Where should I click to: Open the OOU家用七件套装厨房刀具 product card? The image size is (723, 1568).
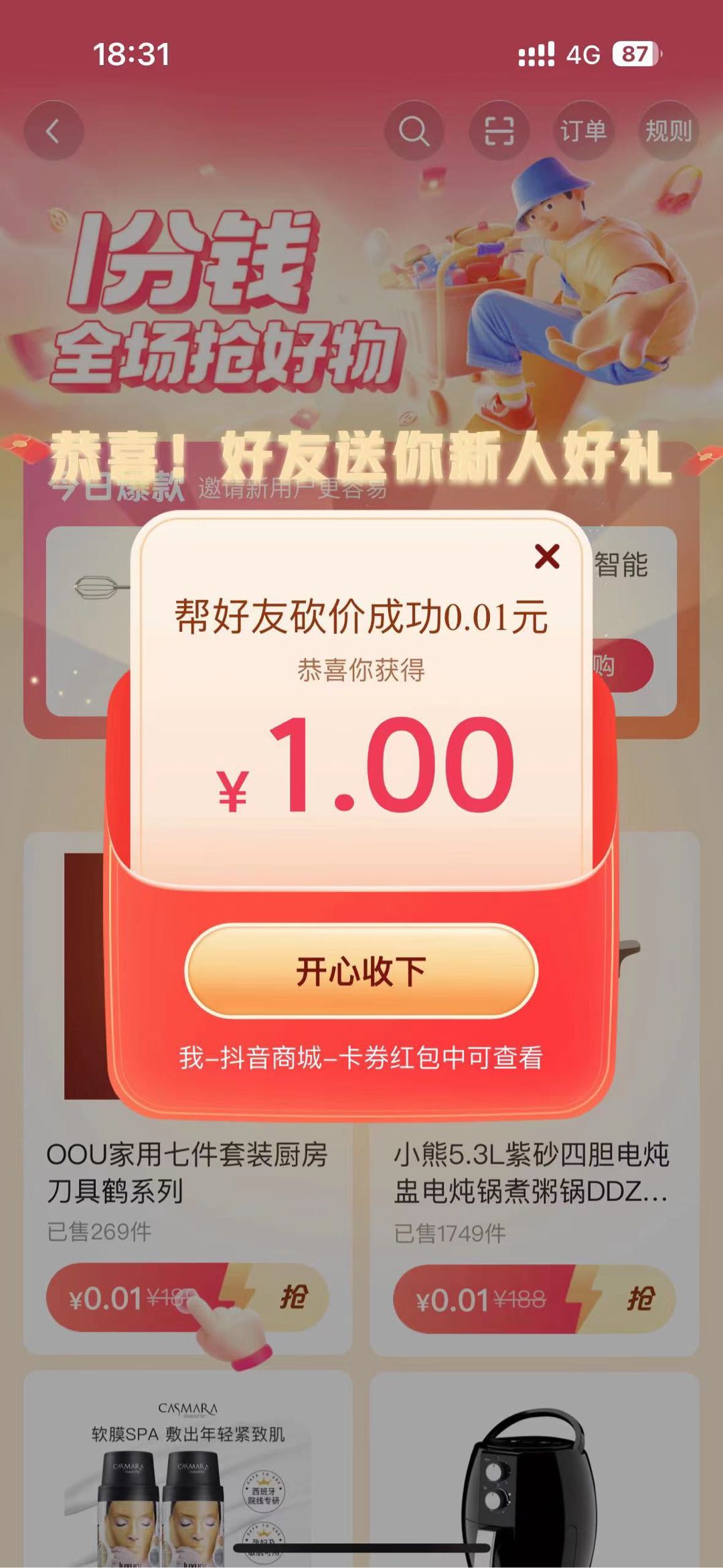pyautogui.click(x=186, y=1172)
